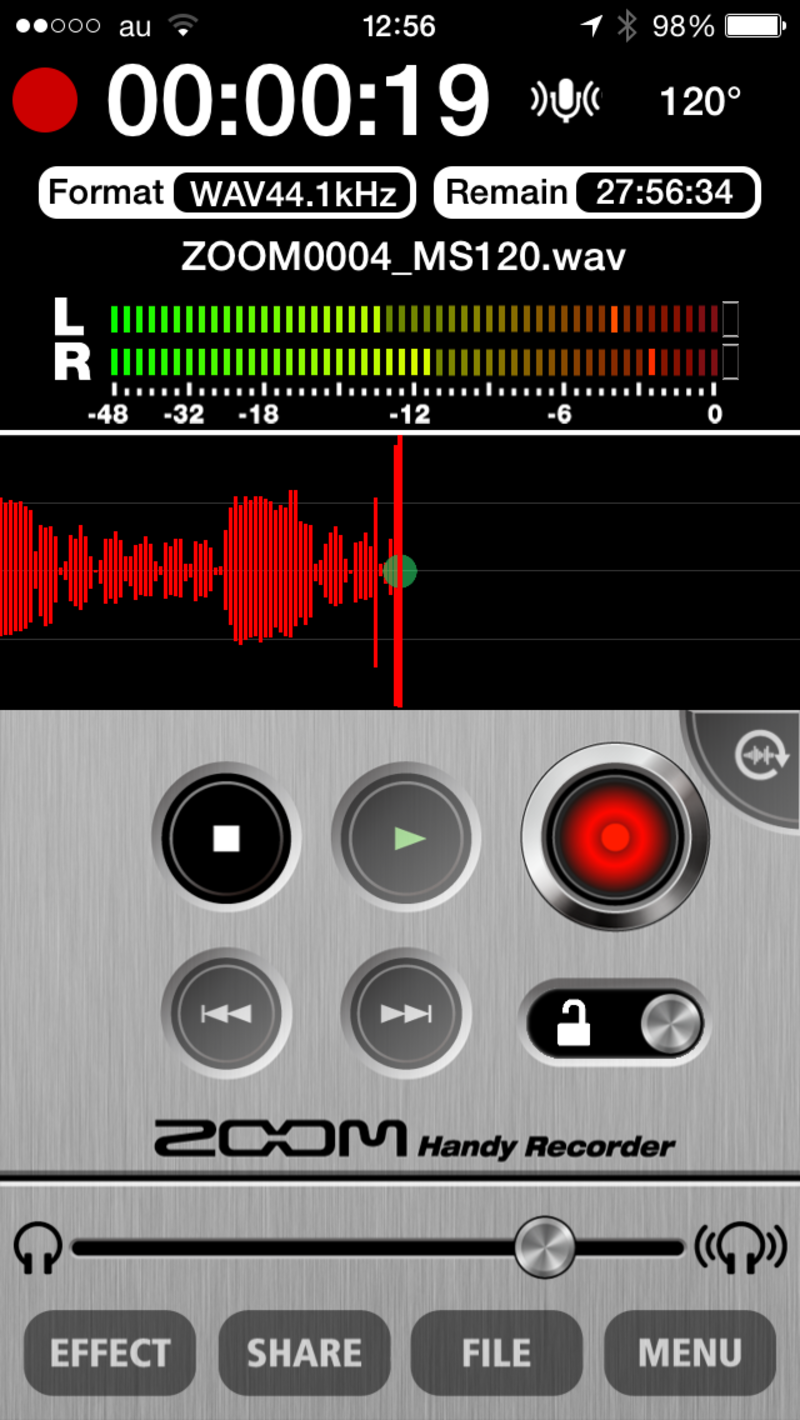Skip ahead with the fast-forward button
Screen dimensions: 800x1420
tap(406, 1013)
